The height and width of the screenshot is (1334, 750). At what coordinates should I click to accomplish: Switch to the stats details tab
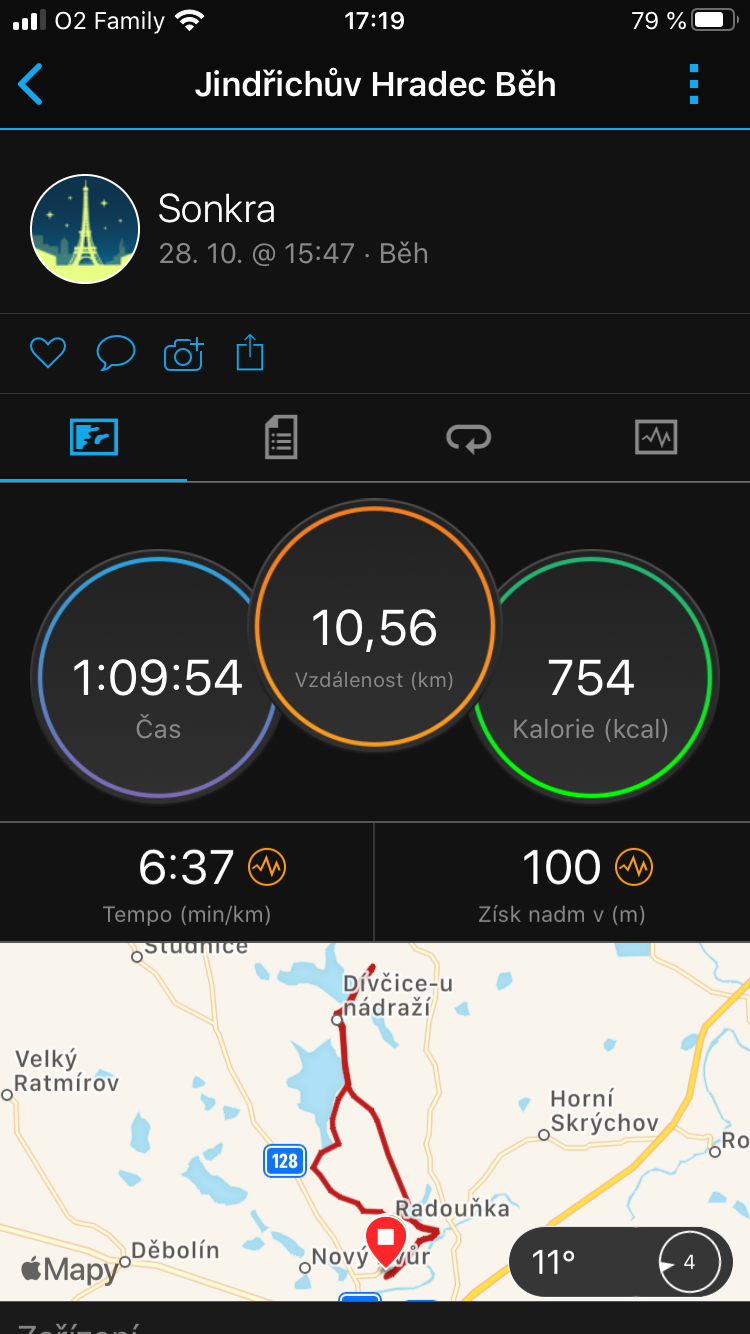[x=281, y=437]
